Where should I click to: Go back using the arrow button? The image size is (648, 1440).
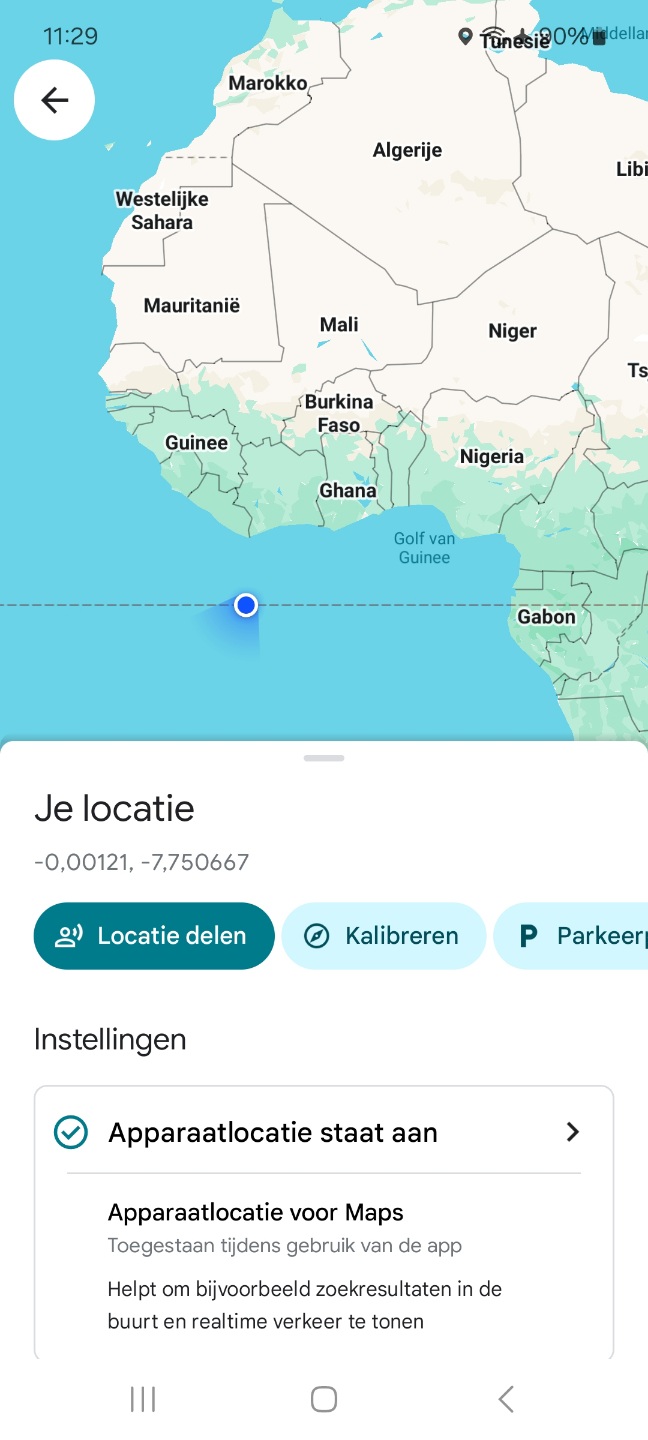click(54, 100)
